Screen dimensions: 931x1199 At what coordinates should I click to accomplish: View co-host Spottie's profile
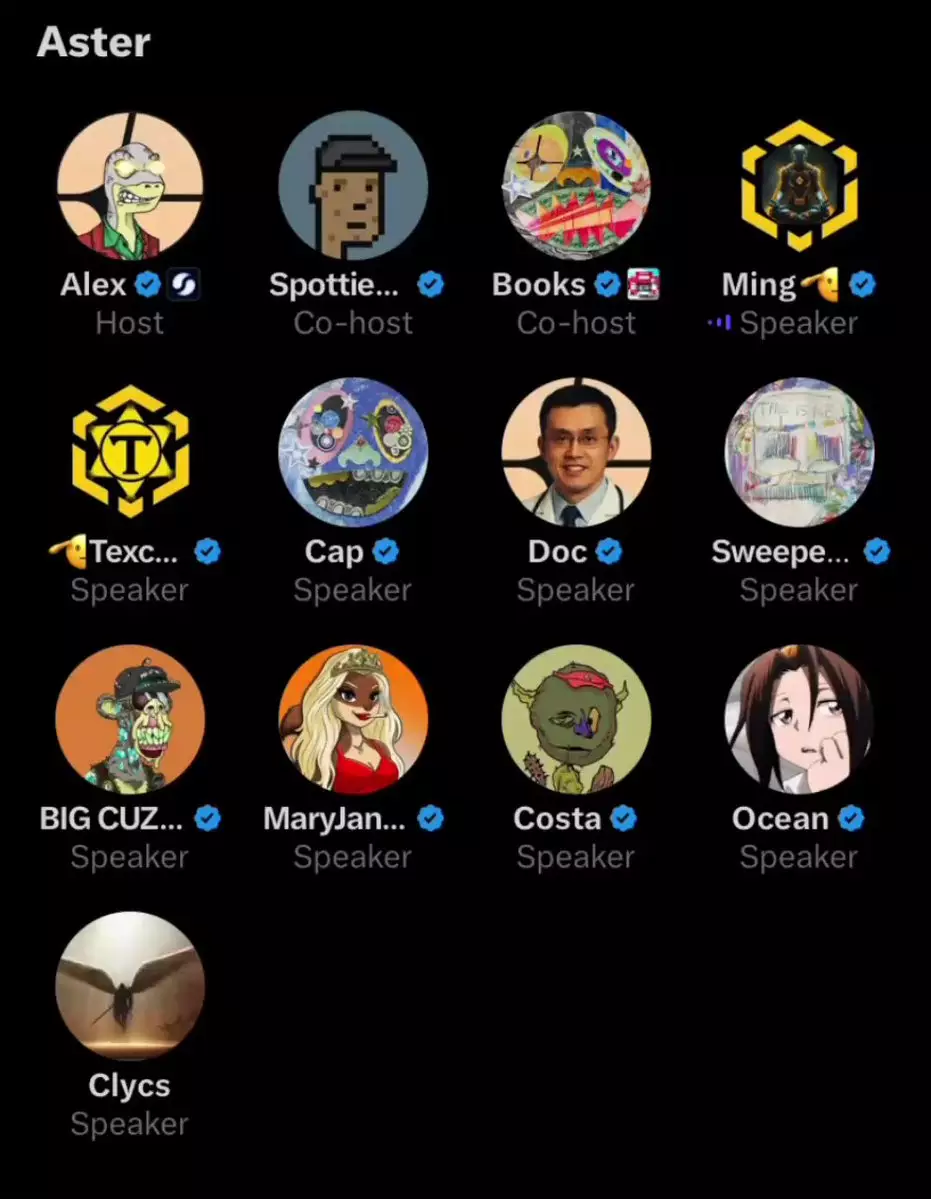click(353, 186)
